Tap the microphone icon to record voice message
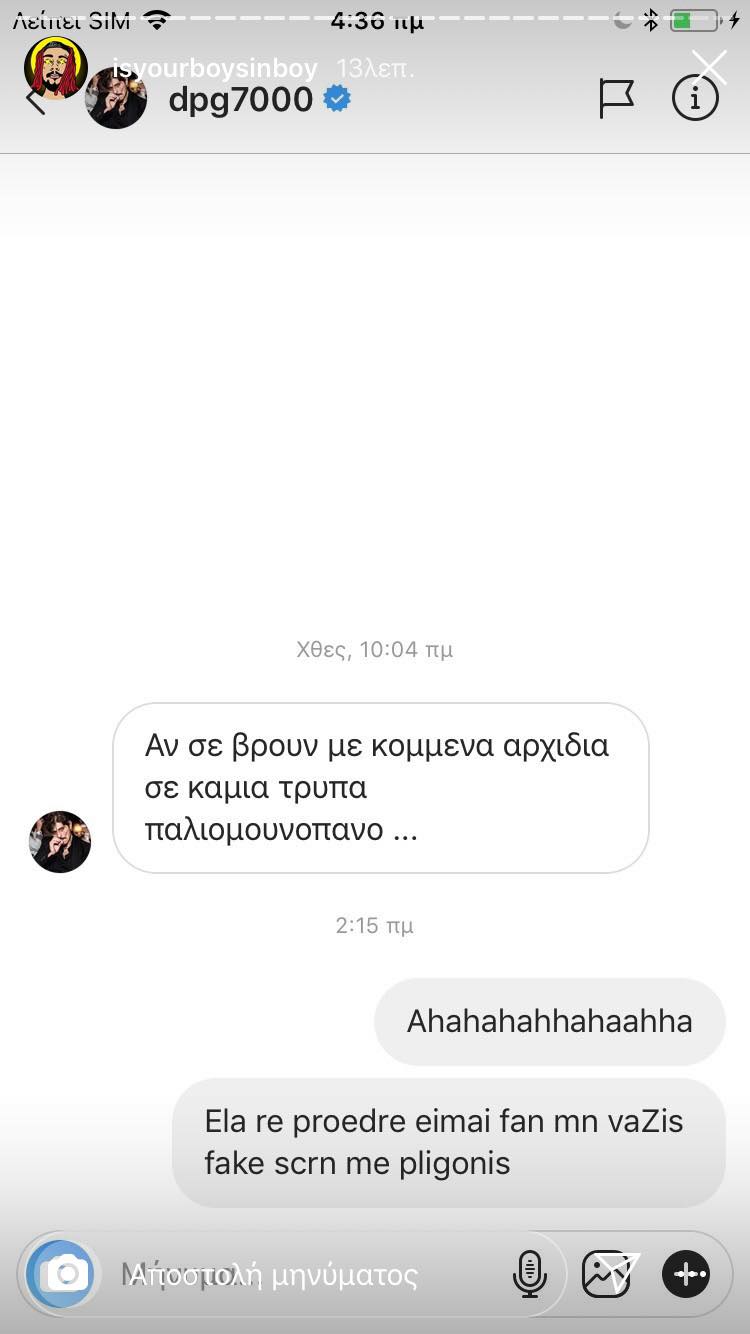The height and width of the screenshot is (1334, 750). tap(531, 1274)
